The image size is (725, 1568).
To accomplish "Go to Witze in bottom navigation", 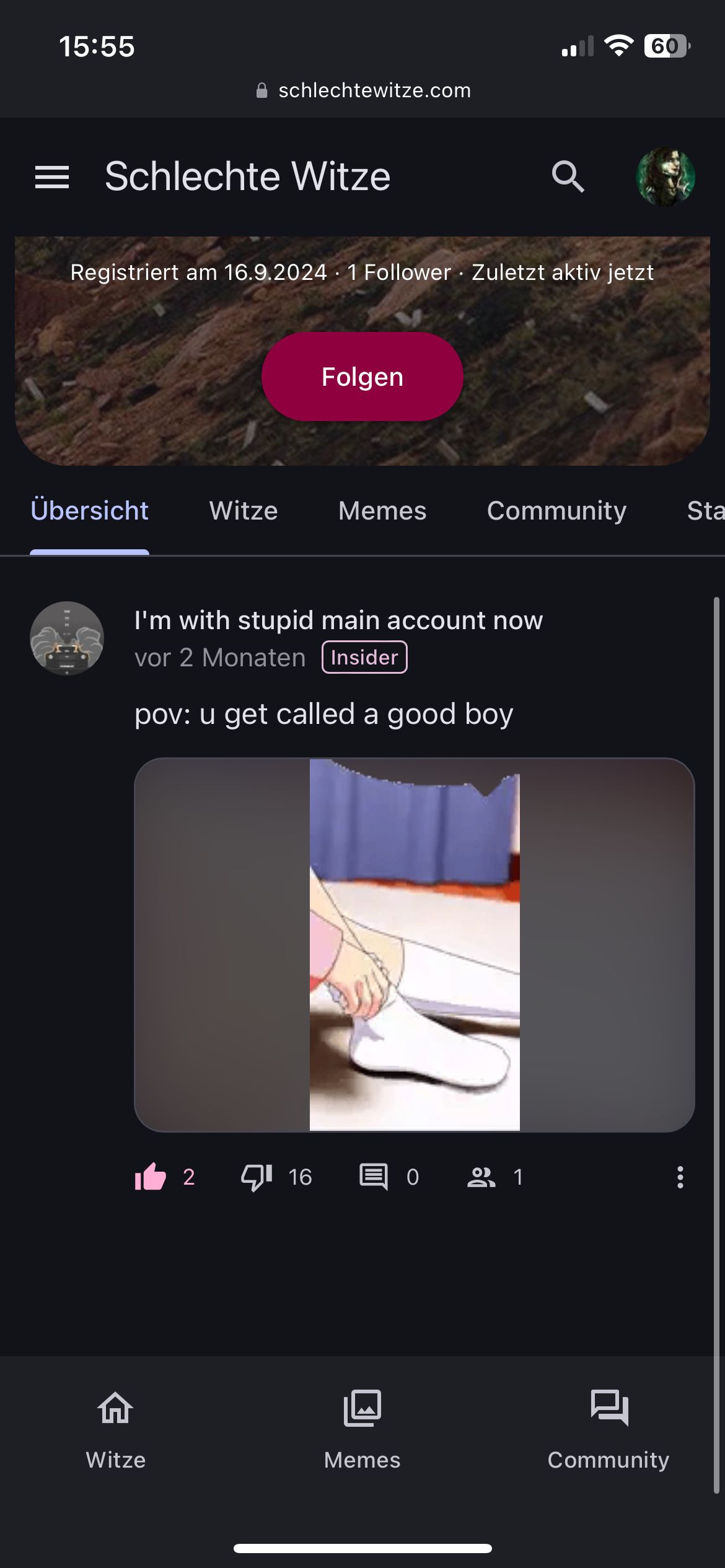I will (x=116, y=1431).
